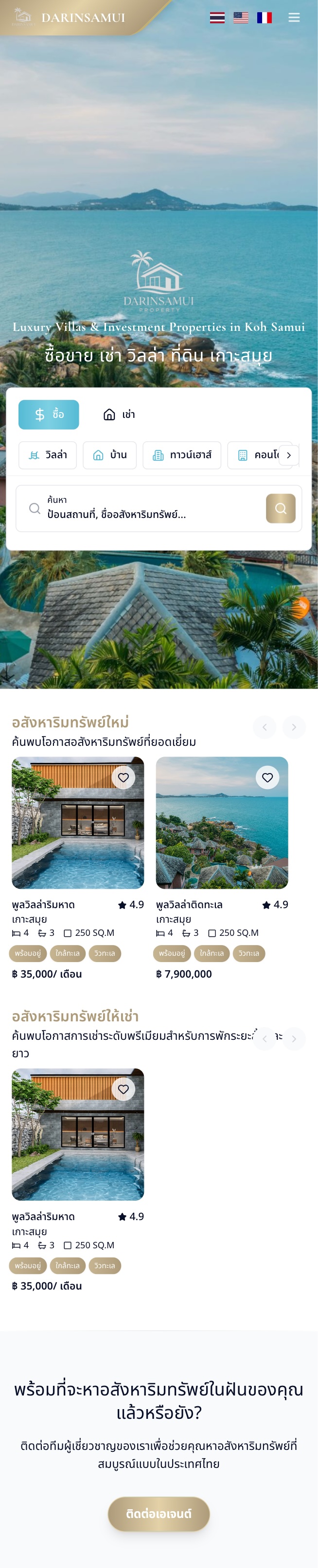Image resolution: width=318 pixels, height=1568 pixels.
Task: Tap ติดต่อเอเจนต์ contact agent button
Action: (x=159, y=1513)
